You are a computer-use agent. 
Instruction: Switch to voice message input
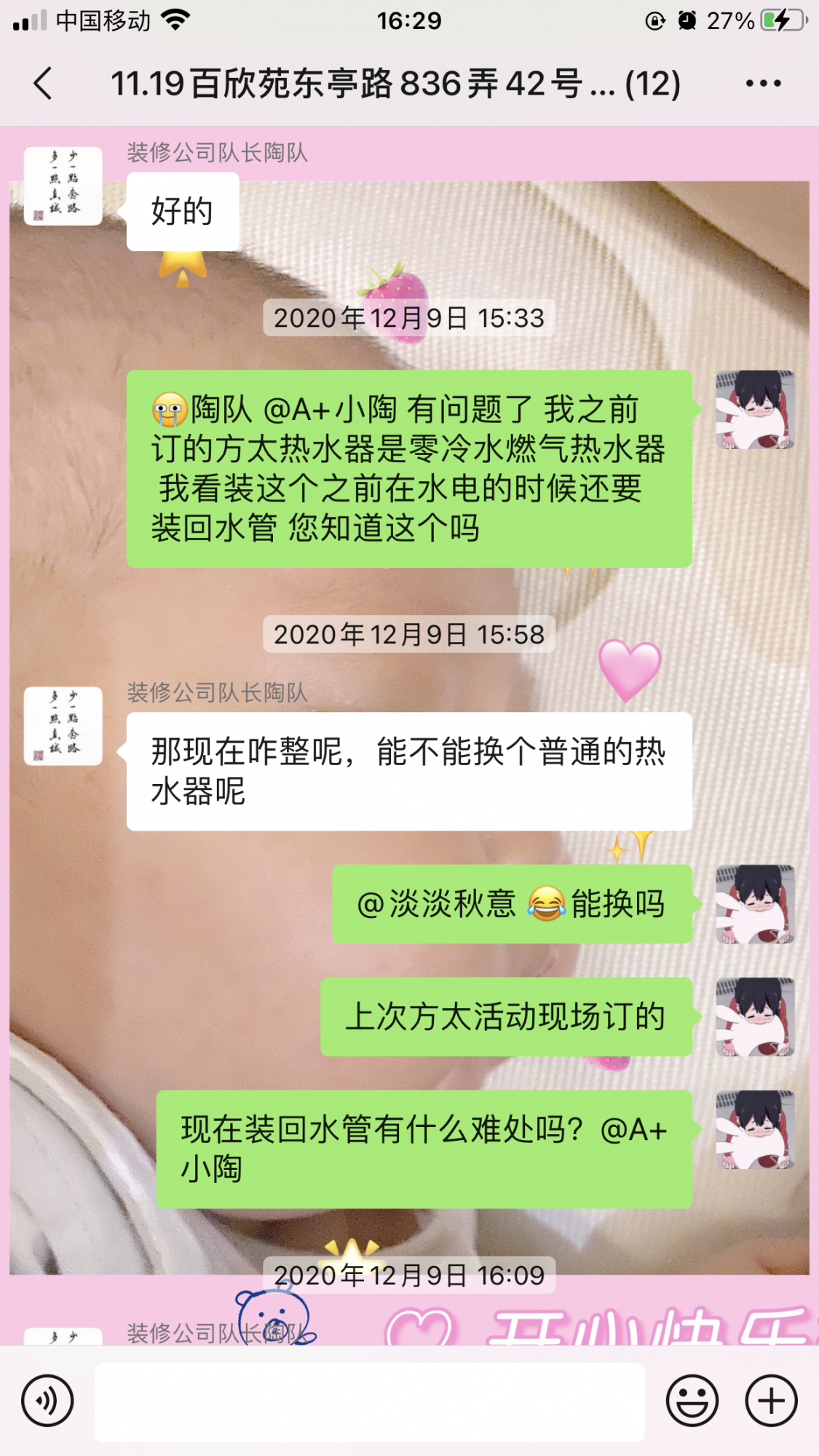coord(47,1401)
